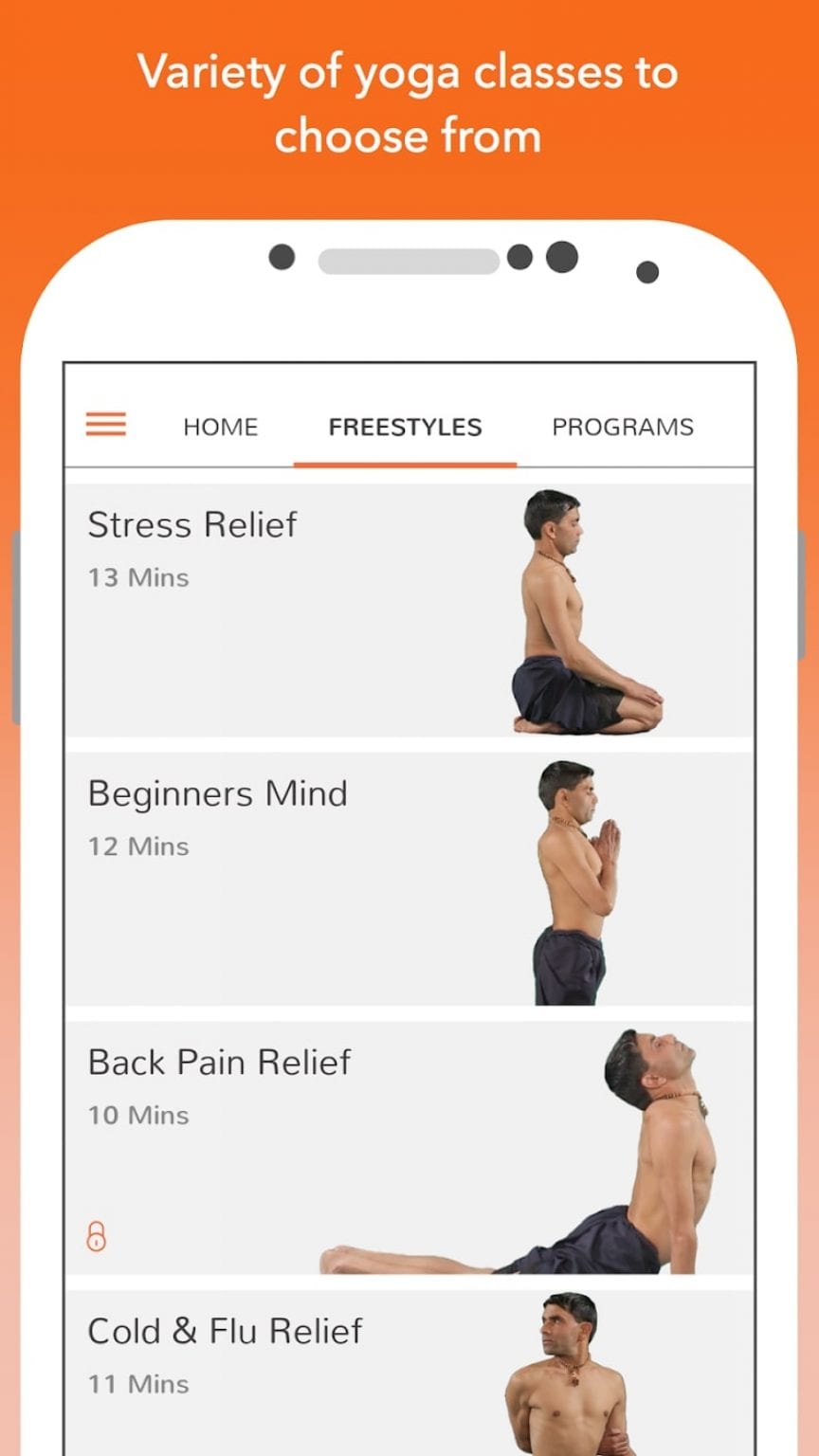Select the Beginners Mind session
The height and width of the screenshot is (1456, 819).
pos(217,792)
